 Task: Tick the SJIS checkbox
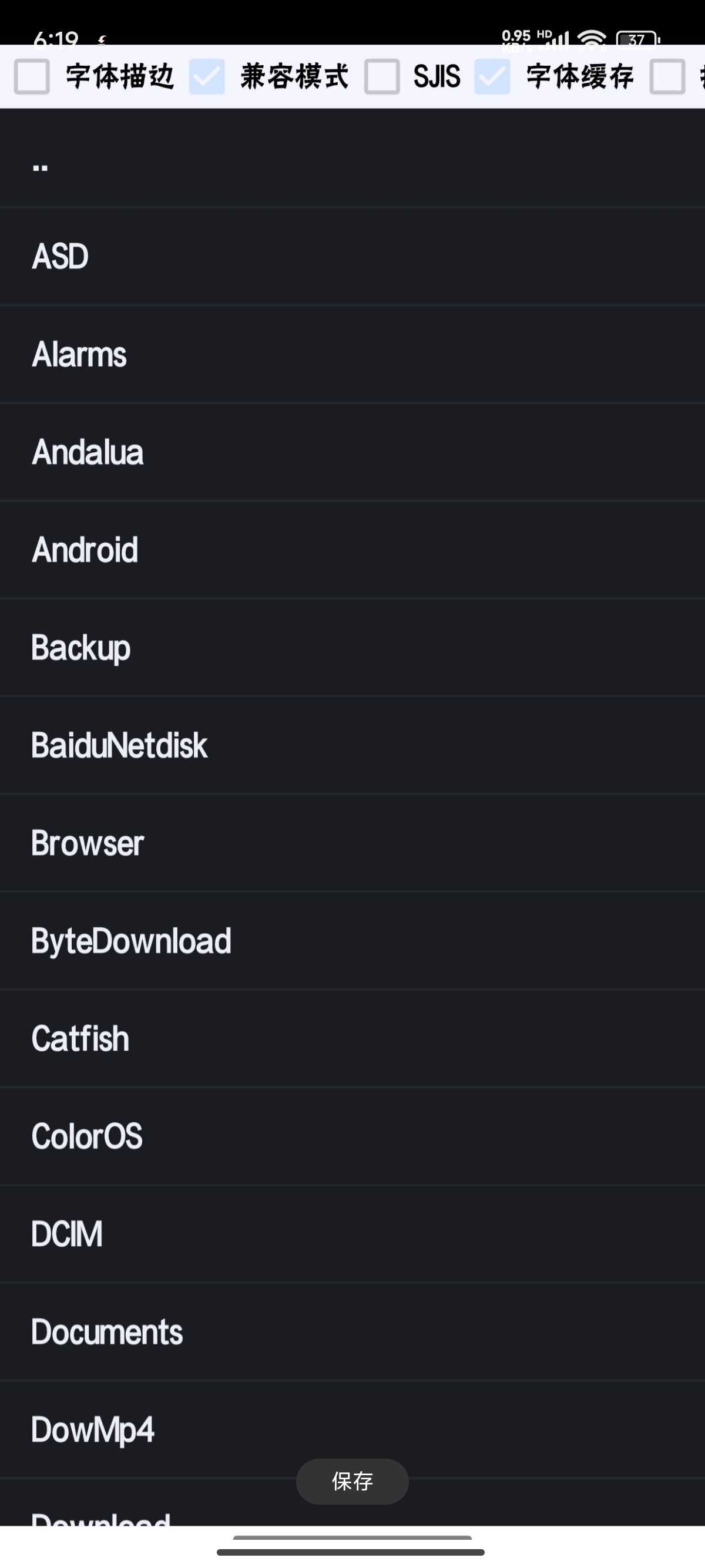pos(382,77)
